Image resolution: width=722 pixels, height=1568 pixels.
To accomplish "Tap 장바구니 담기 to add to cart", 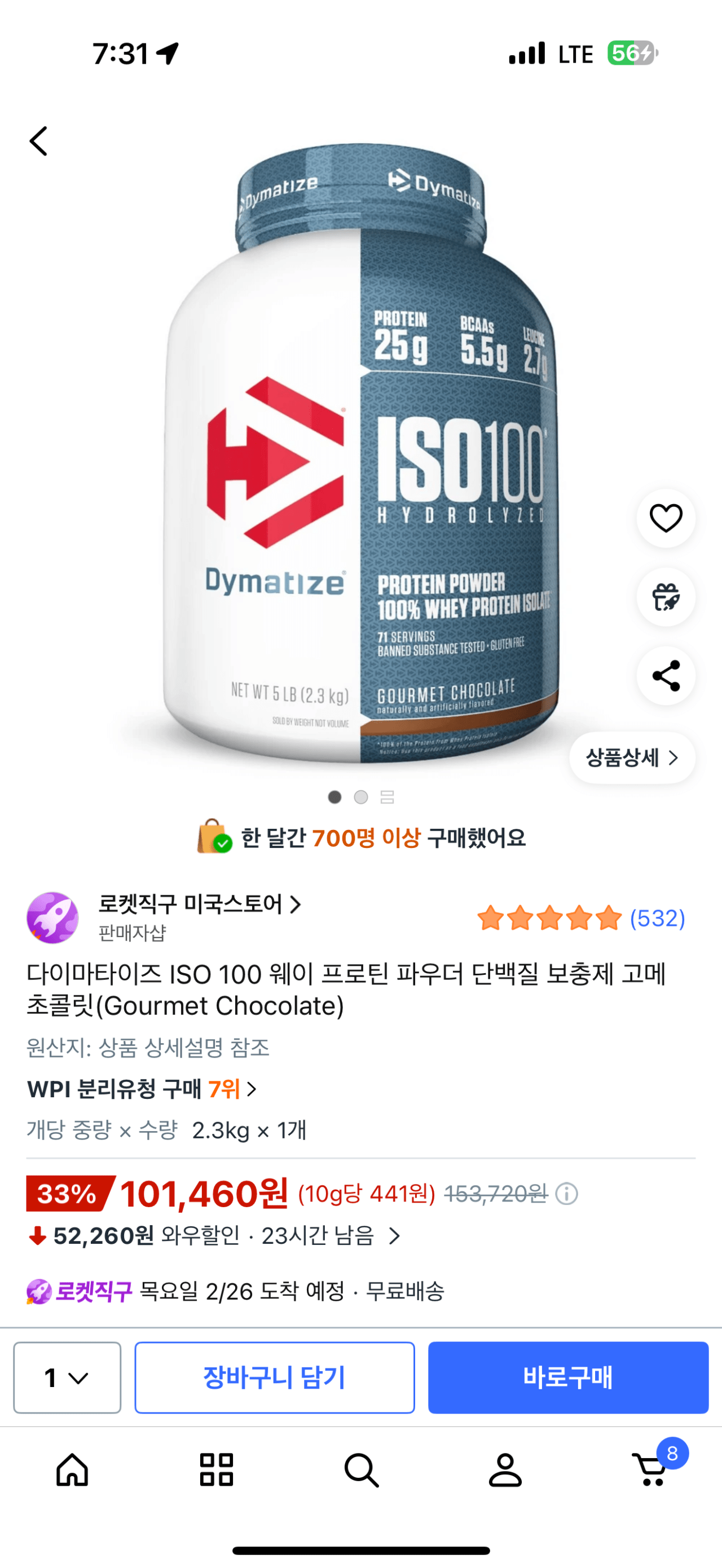I will (x=275, y=1379).
